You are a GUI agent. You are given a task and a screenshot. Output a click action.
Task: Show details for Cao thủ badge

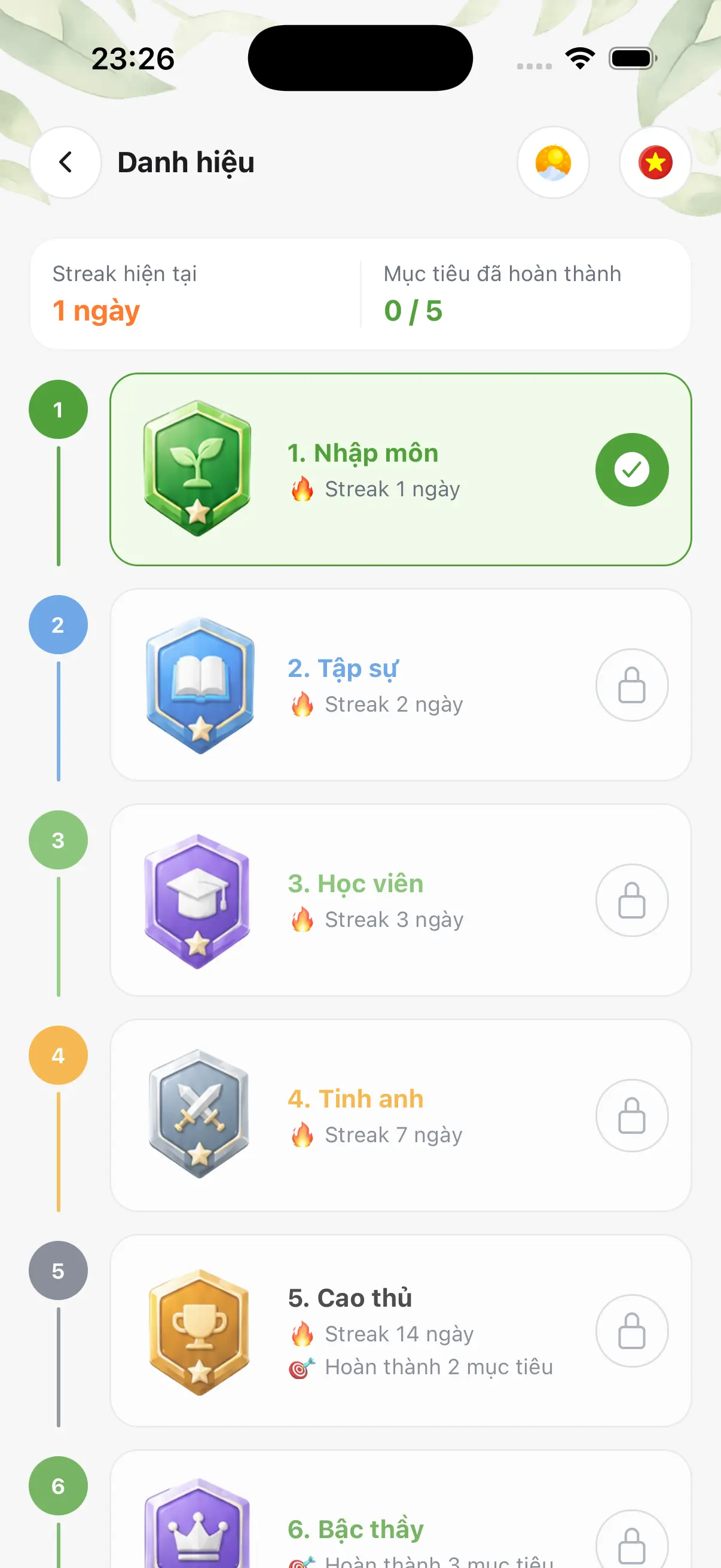tap(401, 1331)
